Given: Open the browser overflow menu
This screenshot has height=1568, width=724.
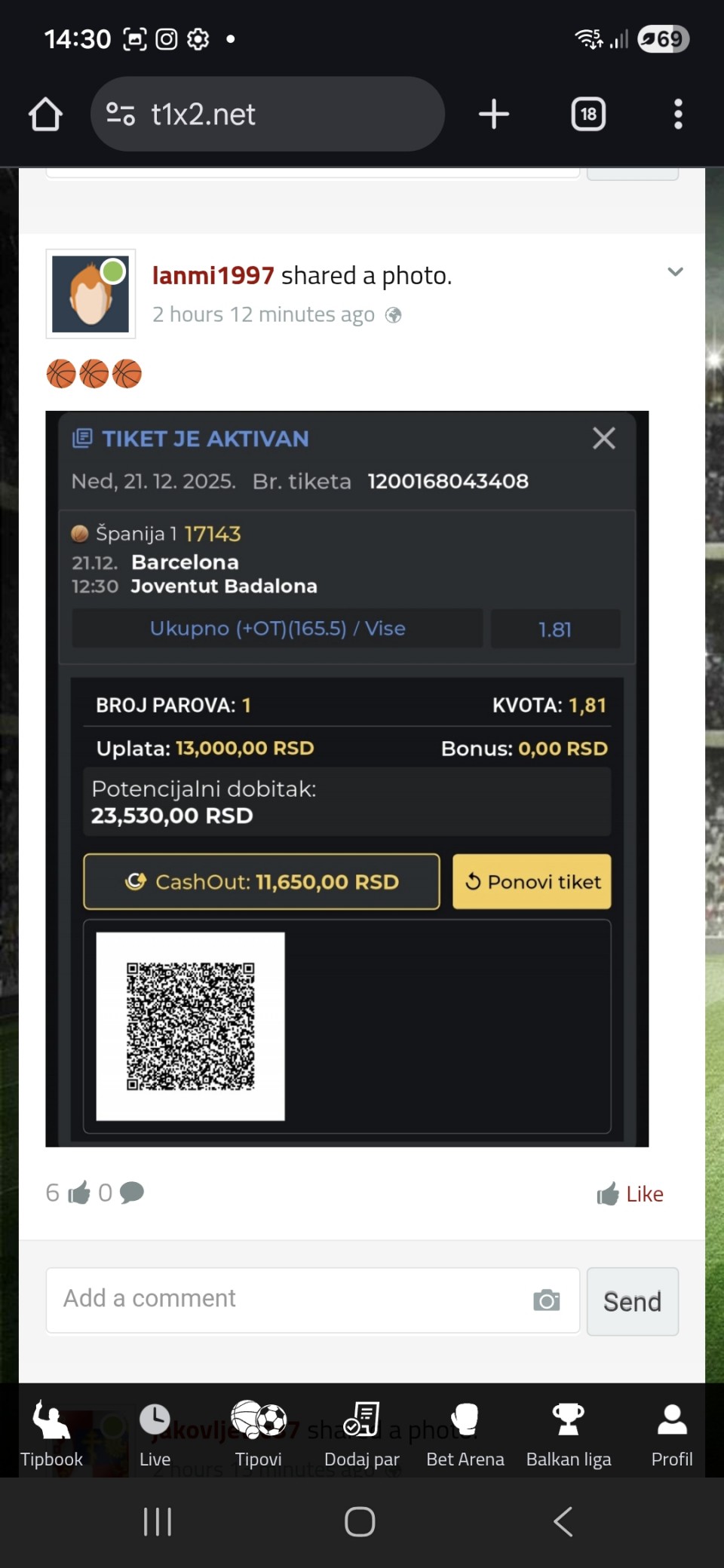Looking at the screenshot, I should point(678,115).
